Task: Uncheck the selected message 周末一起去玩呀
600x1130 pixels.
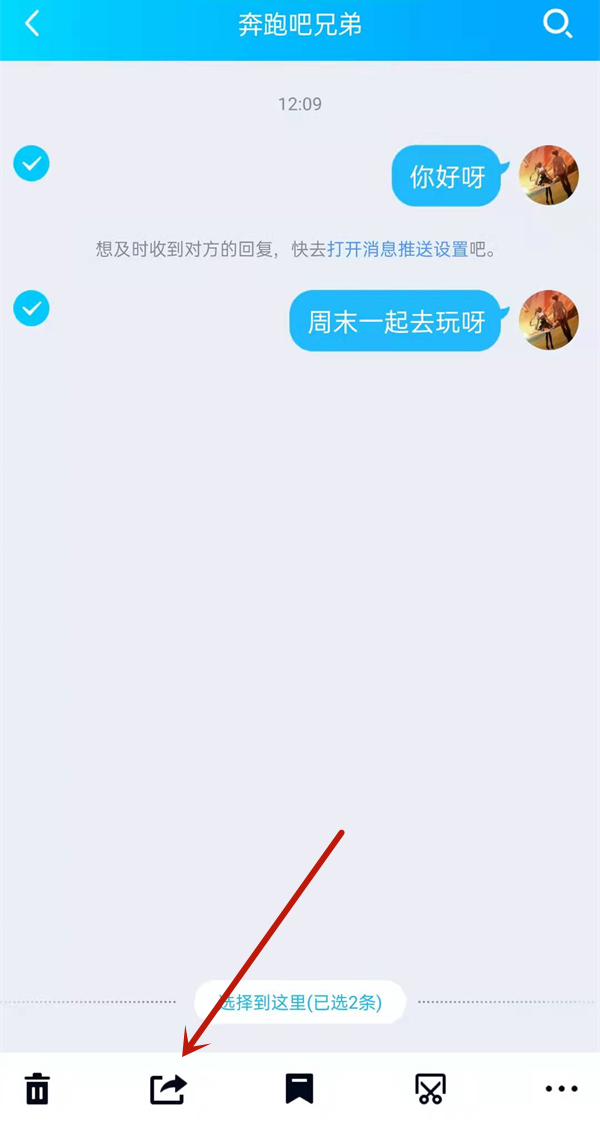Action: point(32,308)
